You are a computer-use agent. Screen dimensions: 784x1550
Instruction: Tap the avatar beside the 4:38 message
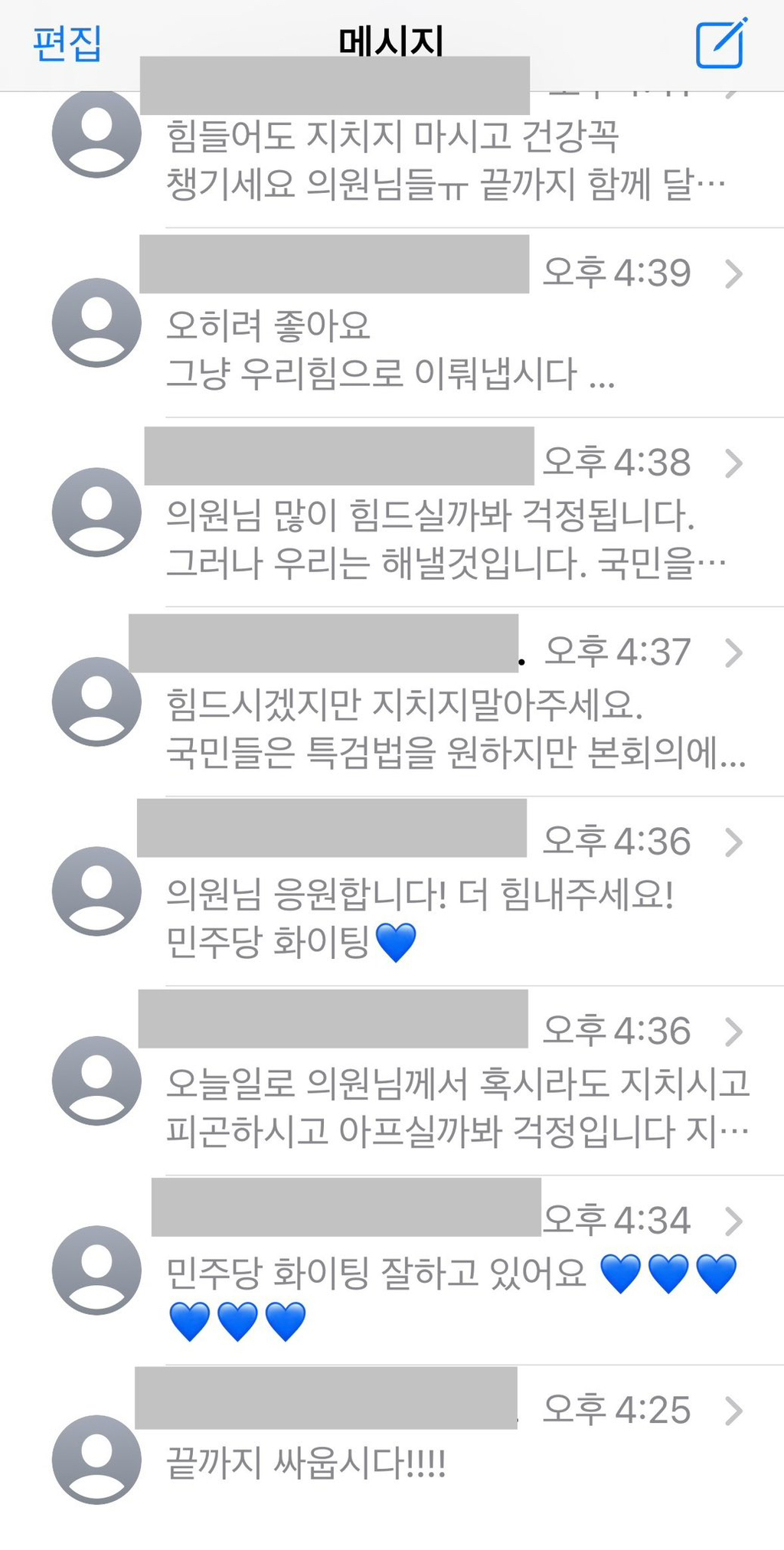tap(95, 512)
